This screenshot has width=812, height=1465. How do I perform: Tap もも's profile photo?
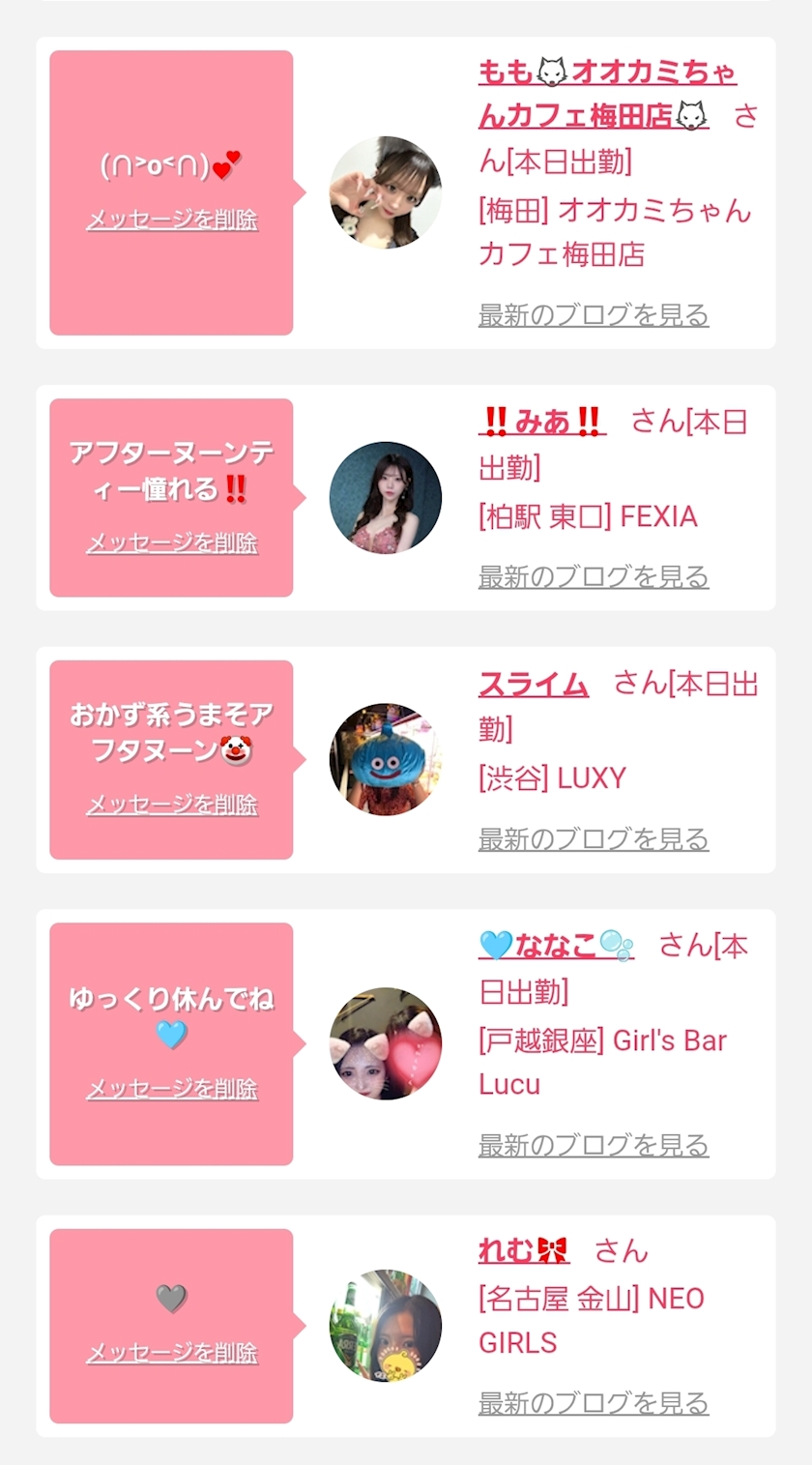386,192
